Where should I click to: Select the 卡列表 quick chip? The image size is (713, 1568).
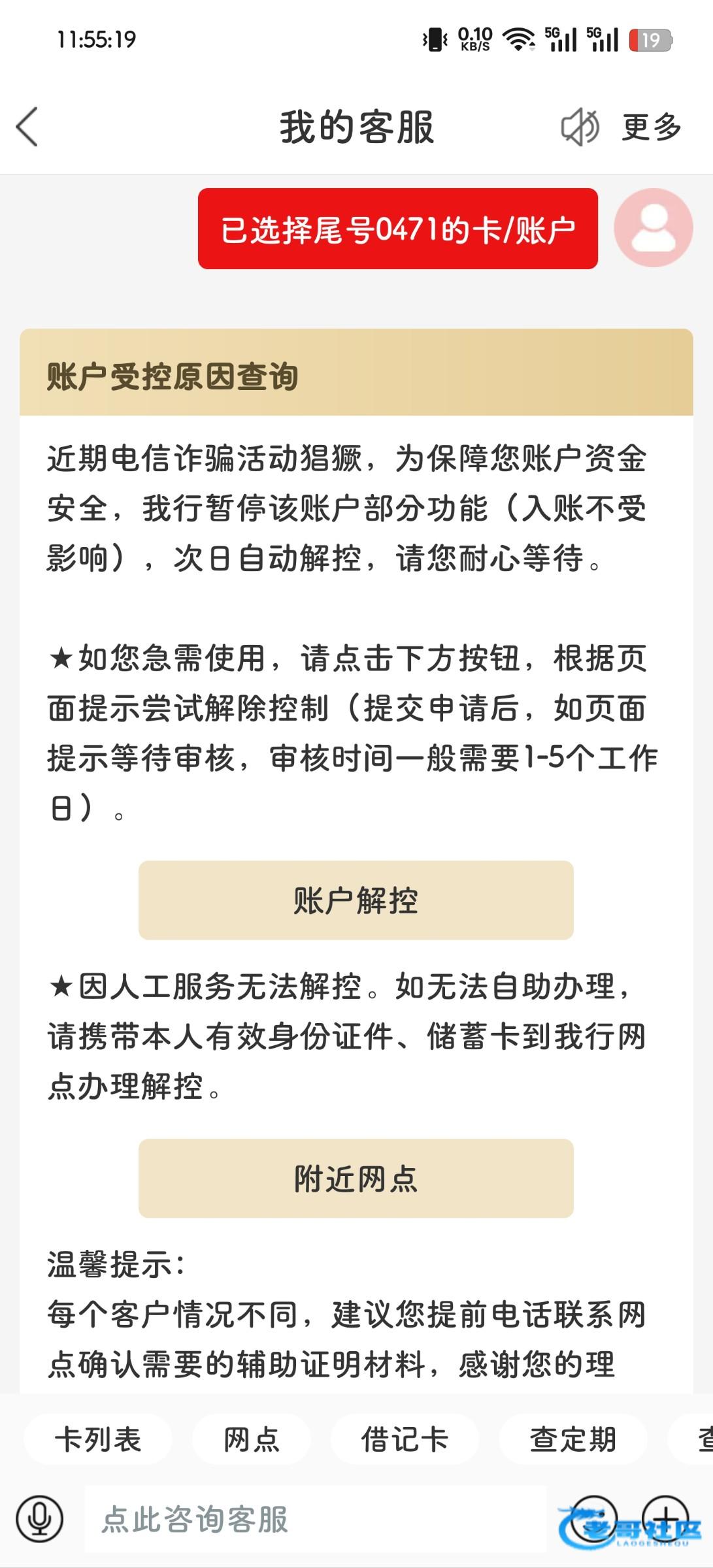98,1439
